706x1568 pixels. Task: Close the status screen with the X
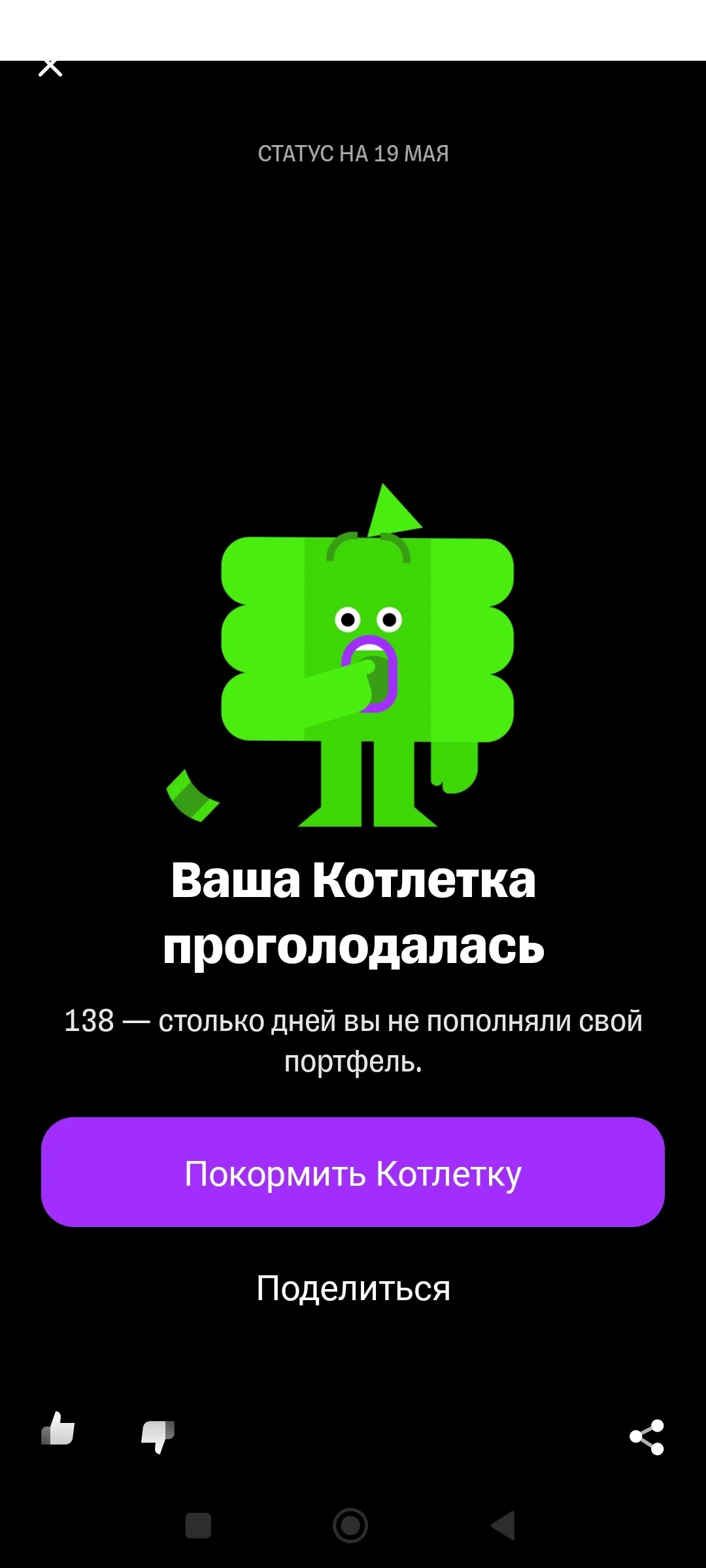[x=50, y=68]
